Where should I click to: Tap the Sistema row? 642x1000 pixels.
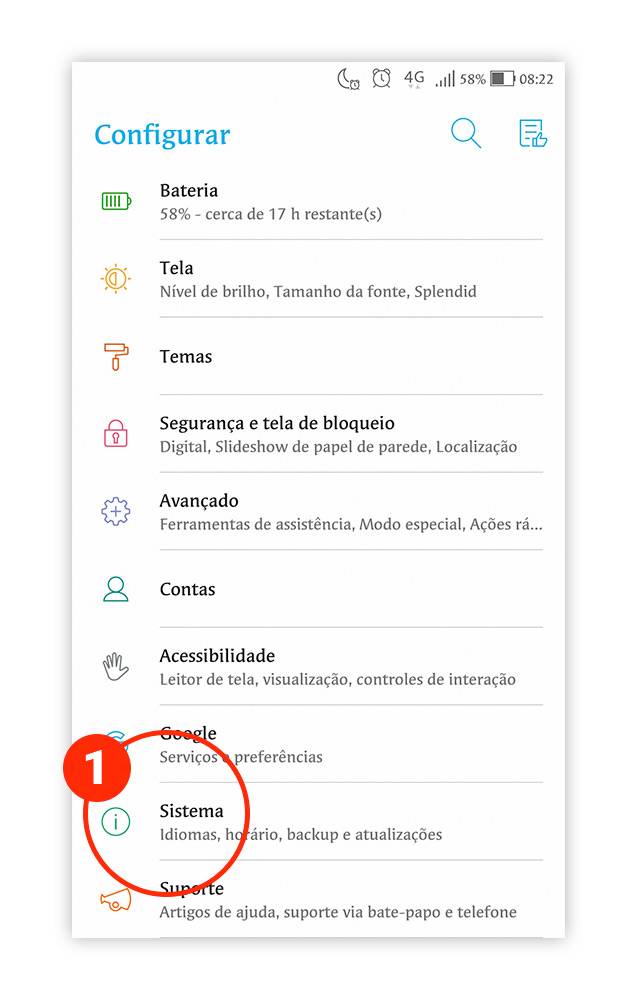318,822
